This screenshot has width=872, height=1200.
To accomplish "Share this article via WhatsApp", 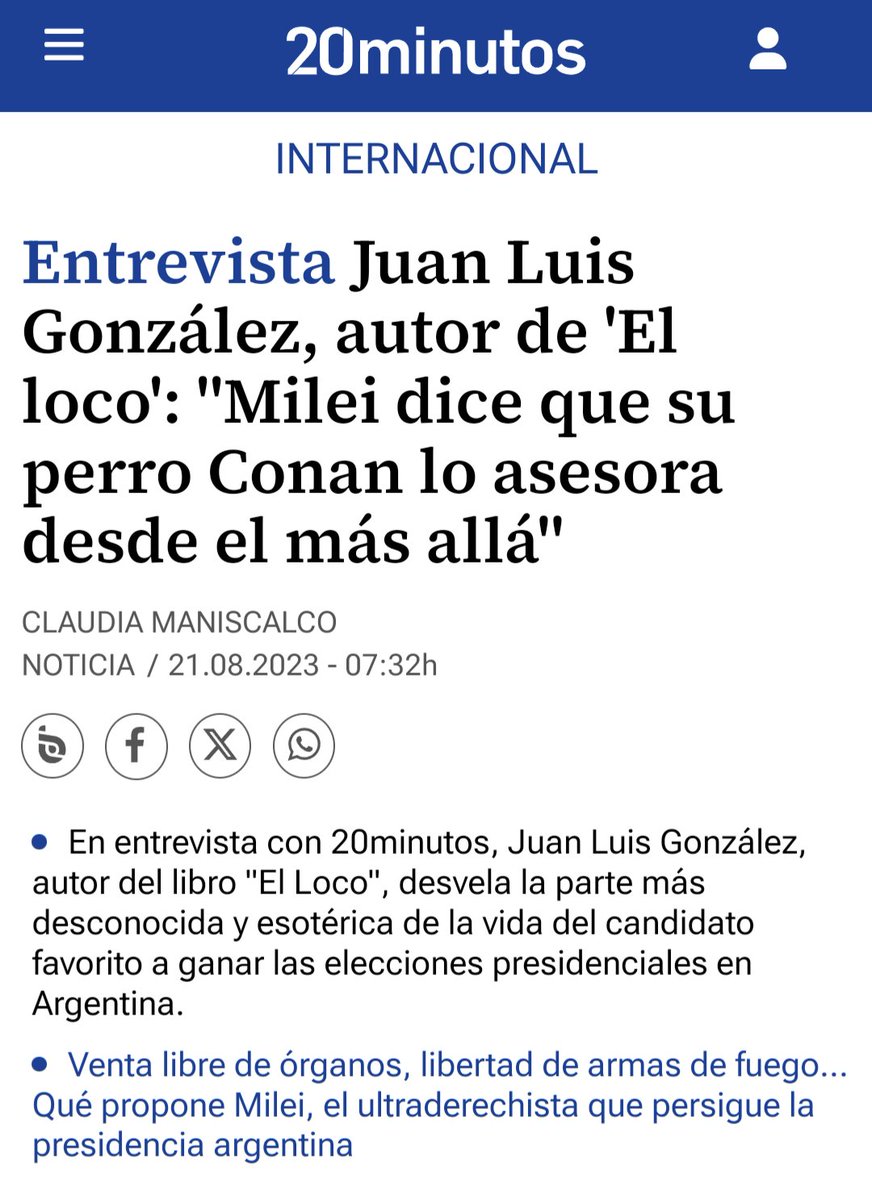I will [304, 746].
